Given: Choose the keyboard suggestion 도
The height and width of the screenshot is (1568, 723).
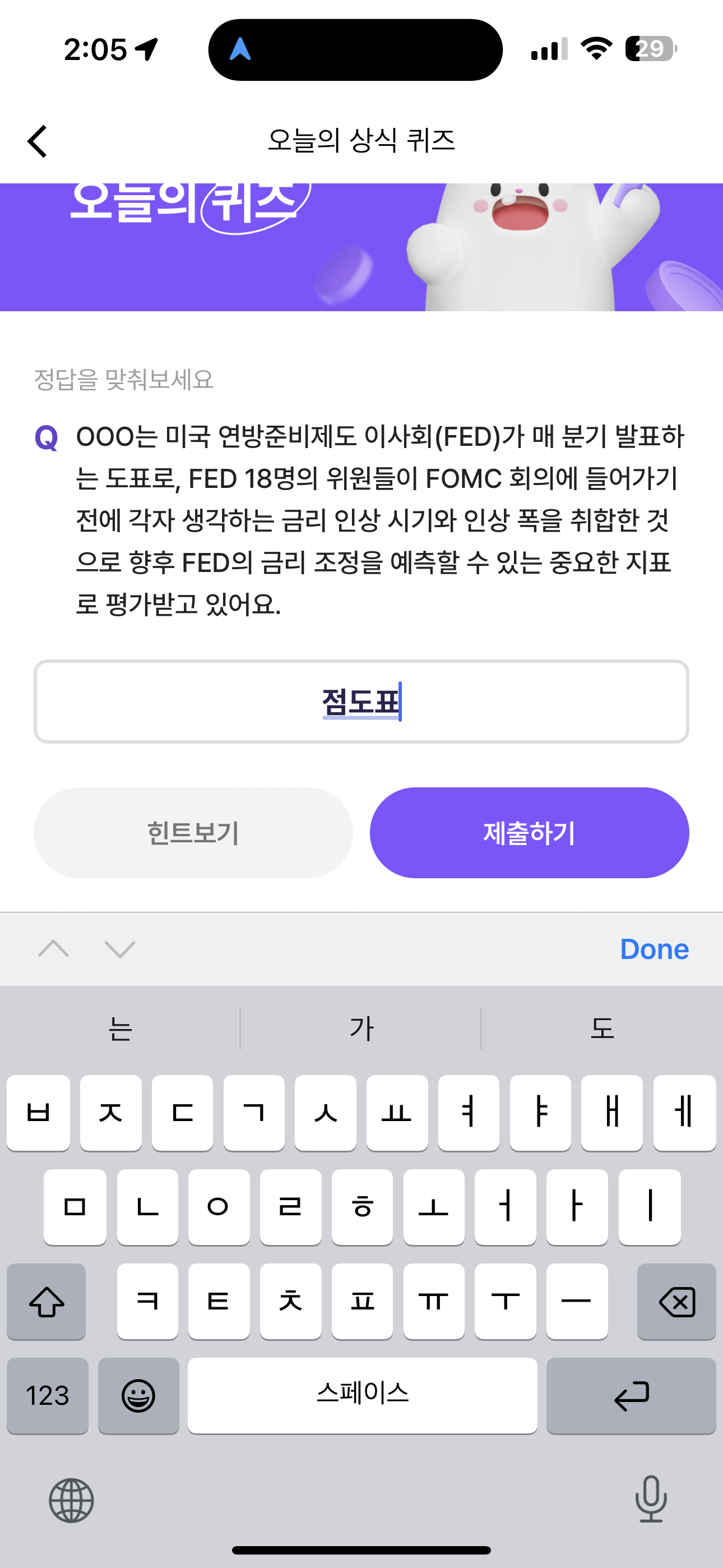Looking at the screenshot, I should [x=602, y=1029].
